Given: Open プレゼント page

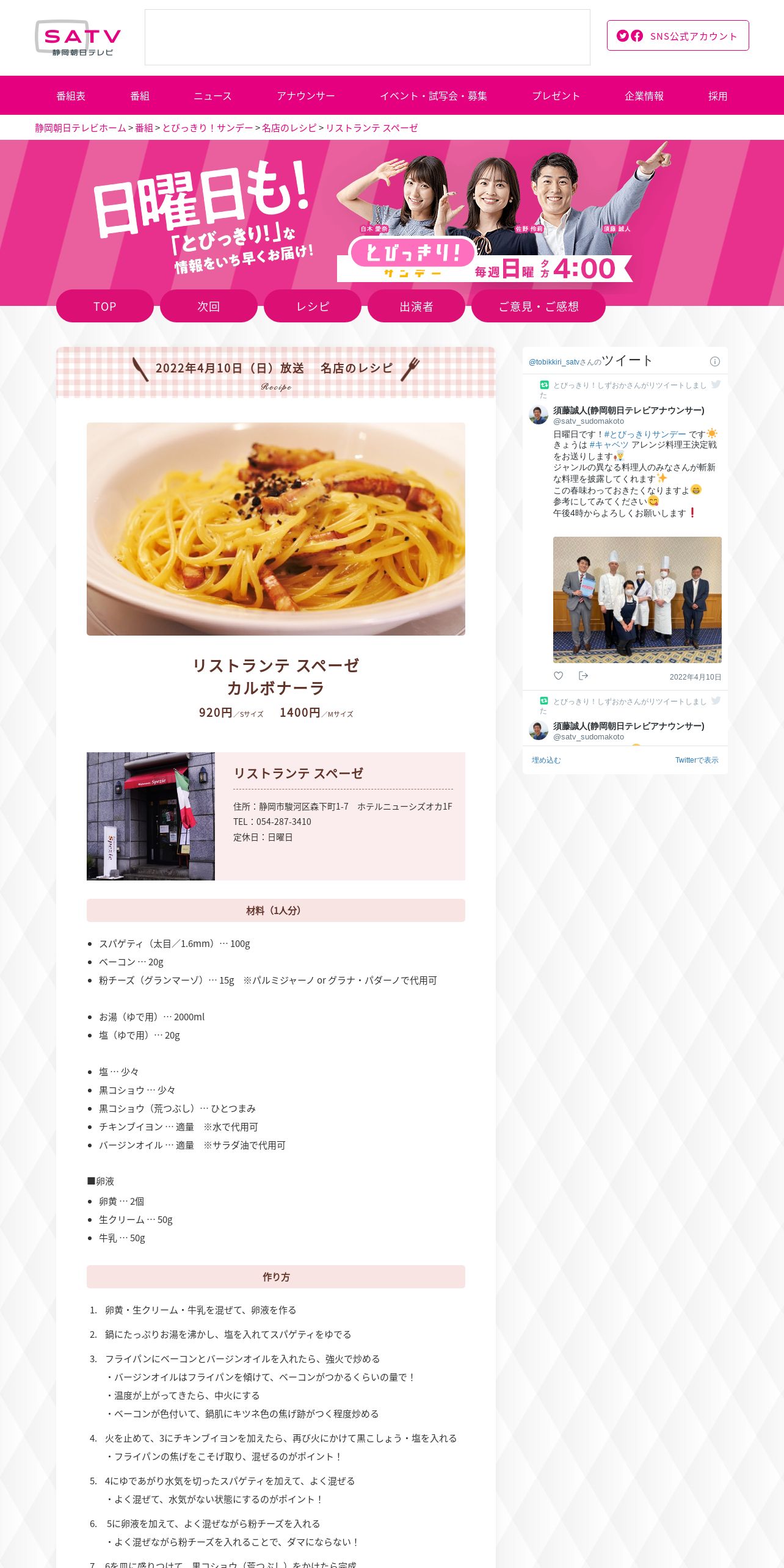Looking at the screenshot, I should (x=556, y=96).
